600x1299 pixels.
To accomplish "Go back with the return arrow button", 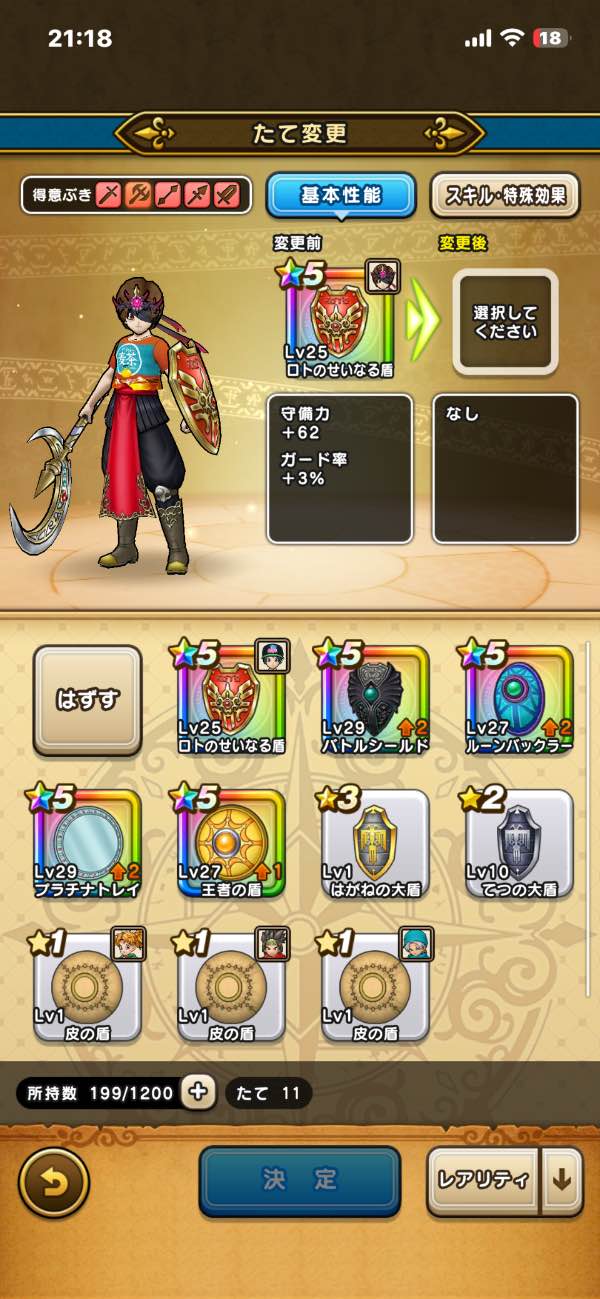I will (x=54, y=1181).
